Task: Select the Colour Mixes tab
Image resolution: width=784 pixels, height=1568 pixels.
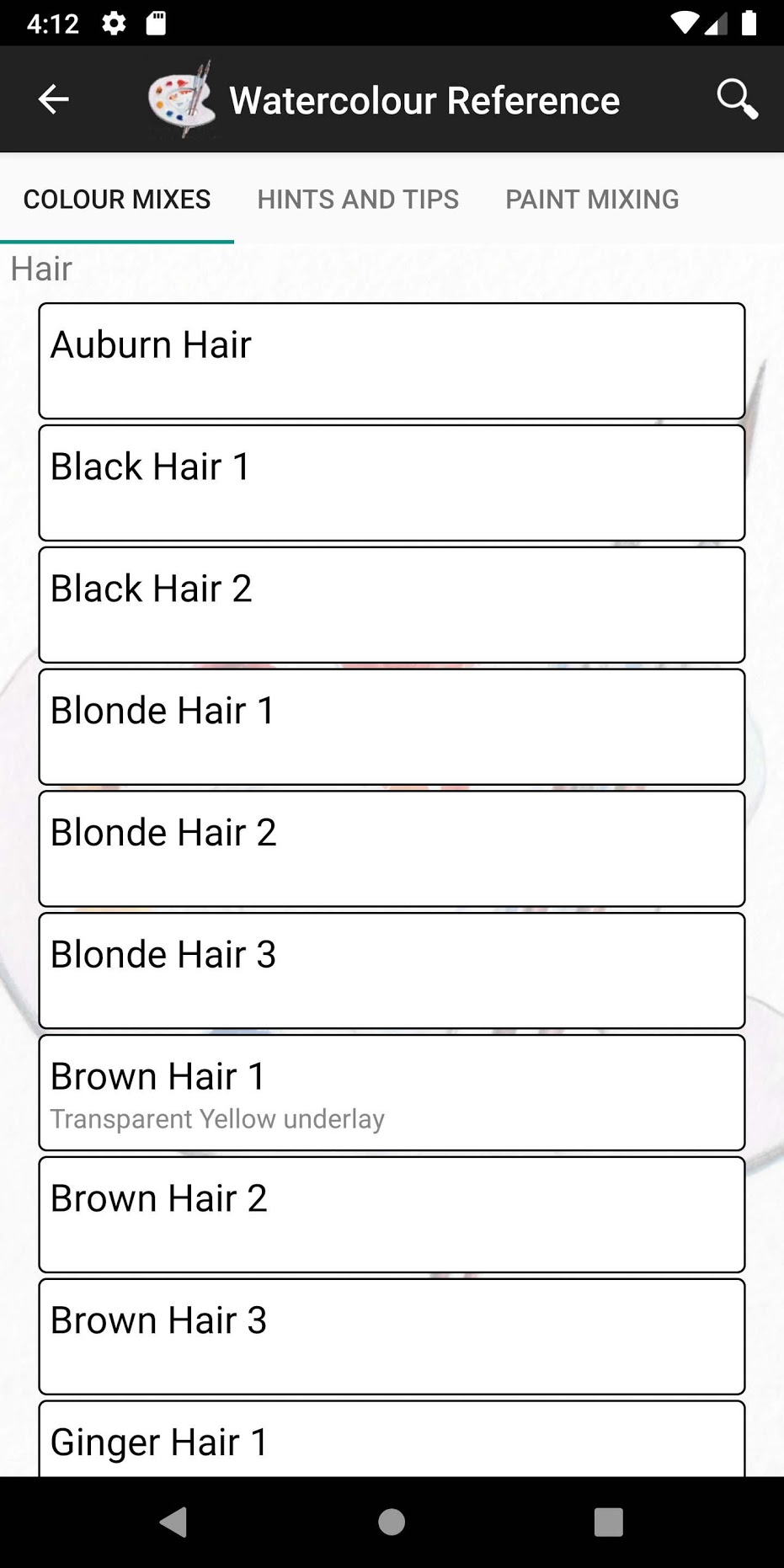Action: pyautogui.click(x=117, y=200)
